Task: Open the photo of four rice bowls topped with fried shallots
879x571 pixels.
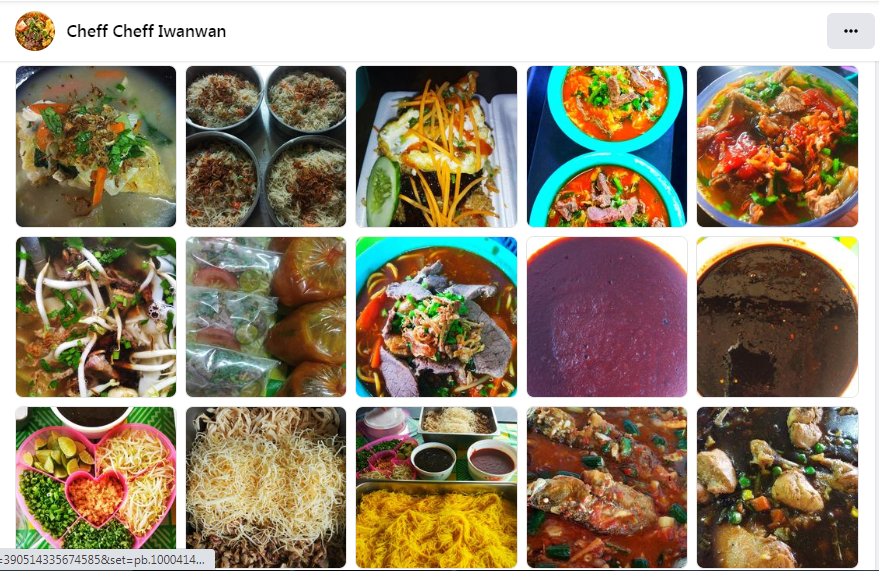Action: (x=266, y=146)
